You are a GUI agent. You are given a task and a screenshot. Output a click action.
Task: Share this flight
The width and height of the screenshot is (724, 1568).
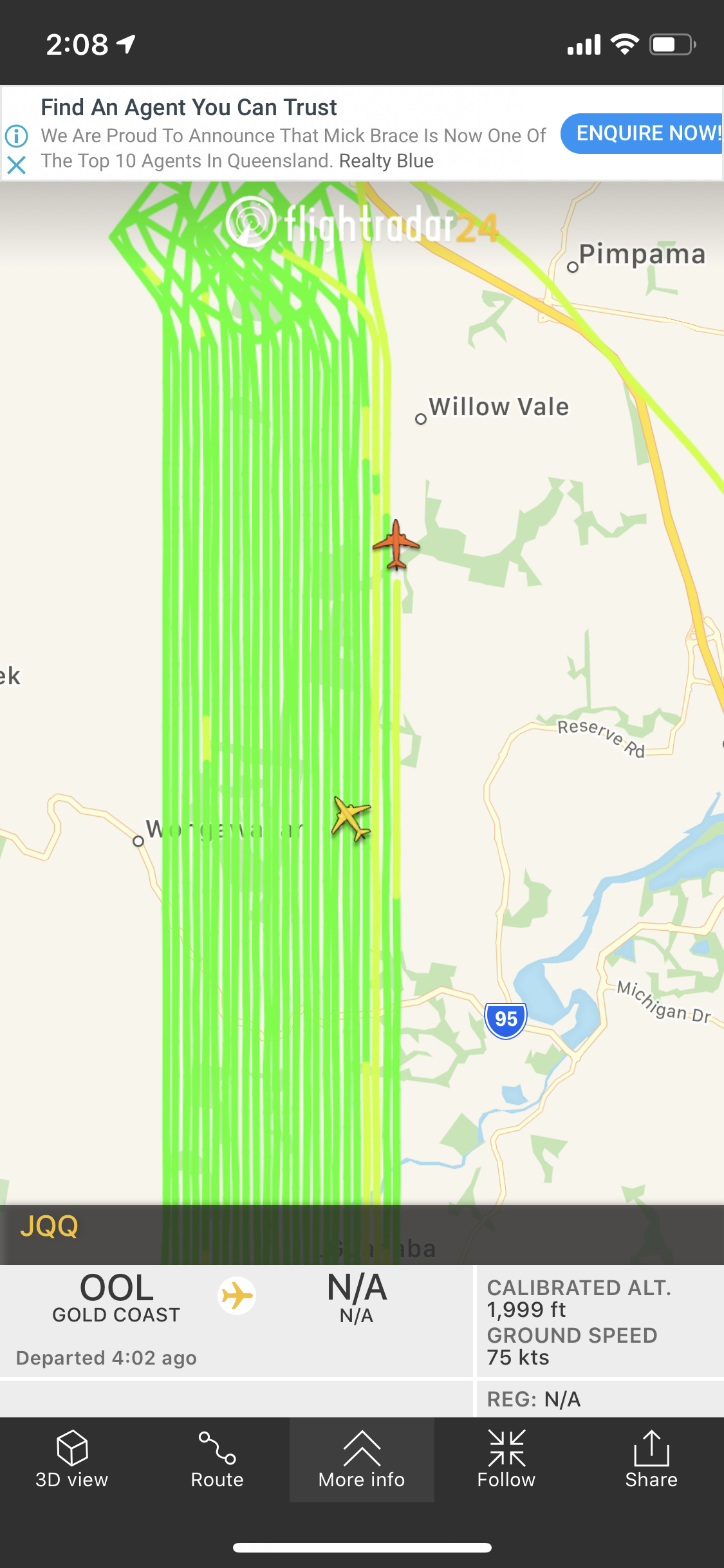(651, 1459)
